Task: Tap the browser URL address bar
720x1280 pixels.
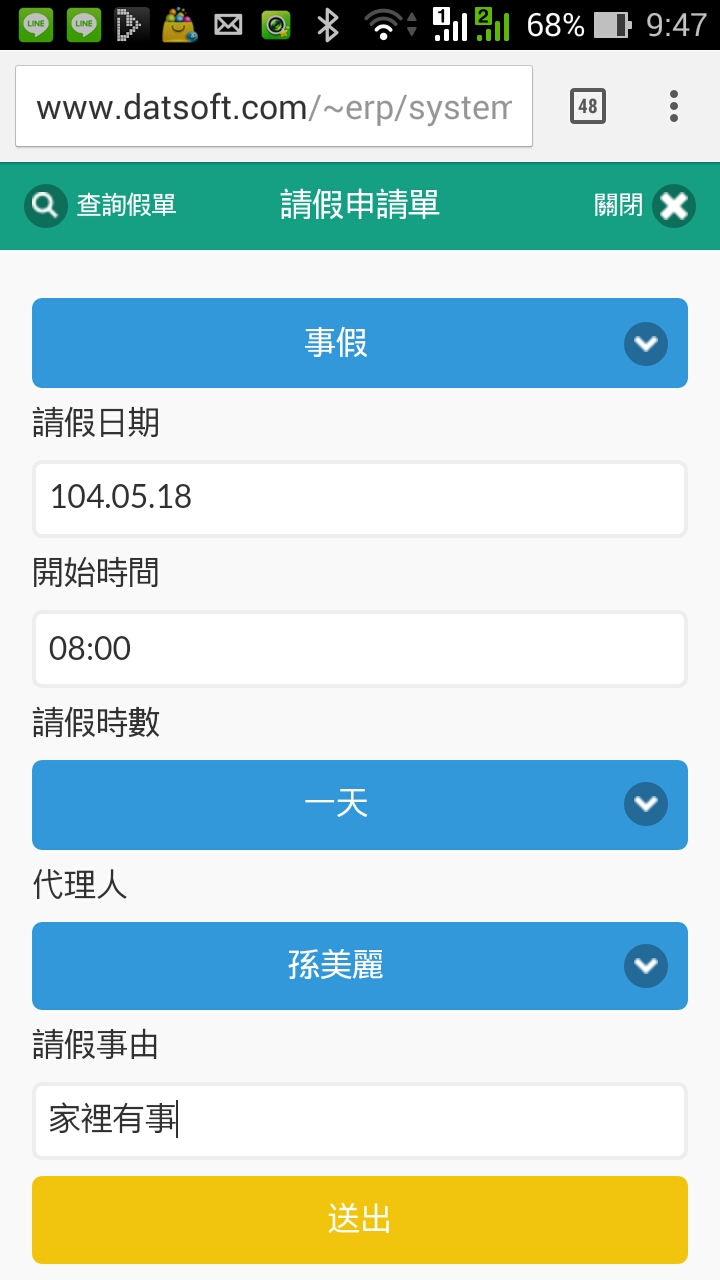Action: [273, 107]
